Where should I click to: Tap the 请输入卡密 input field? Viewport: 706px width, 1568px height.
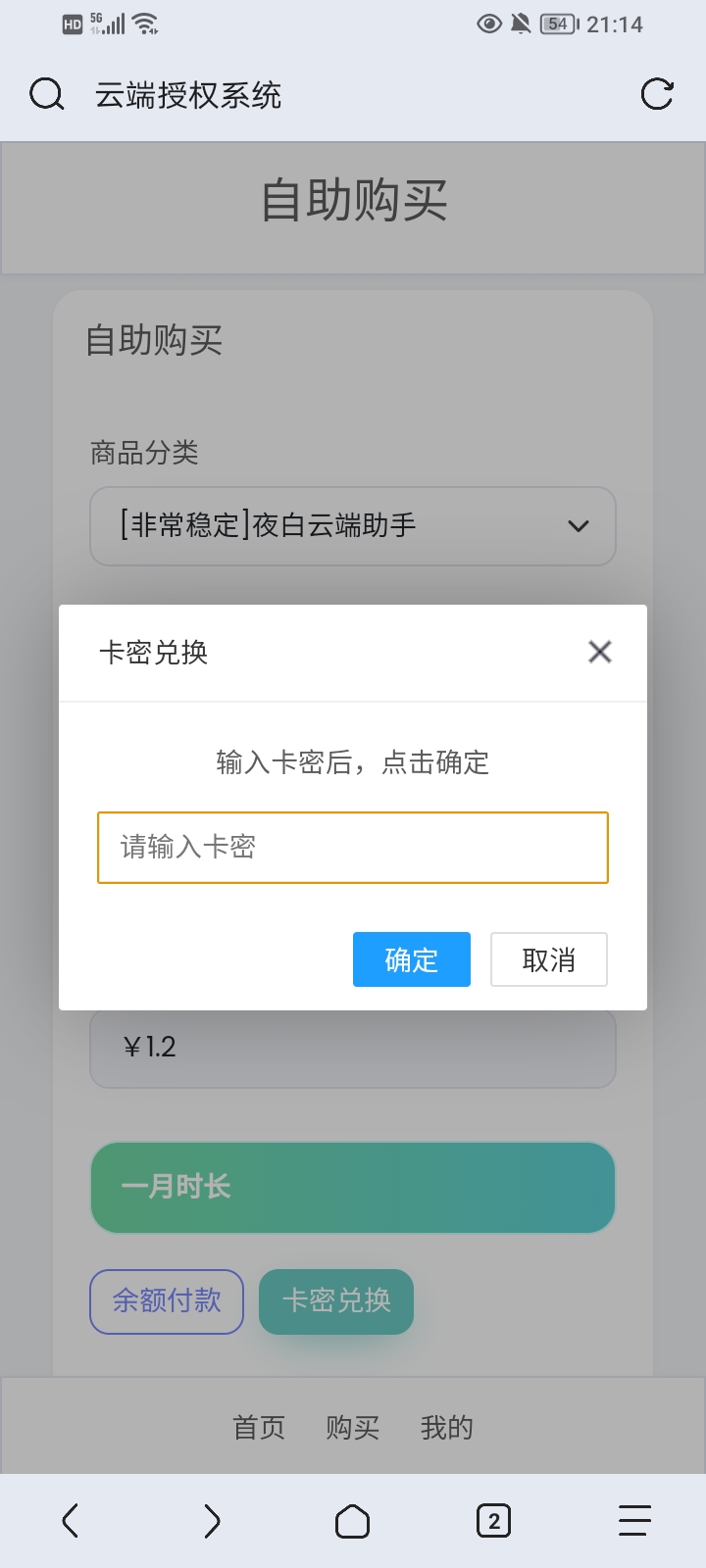[x=353, y=848]
